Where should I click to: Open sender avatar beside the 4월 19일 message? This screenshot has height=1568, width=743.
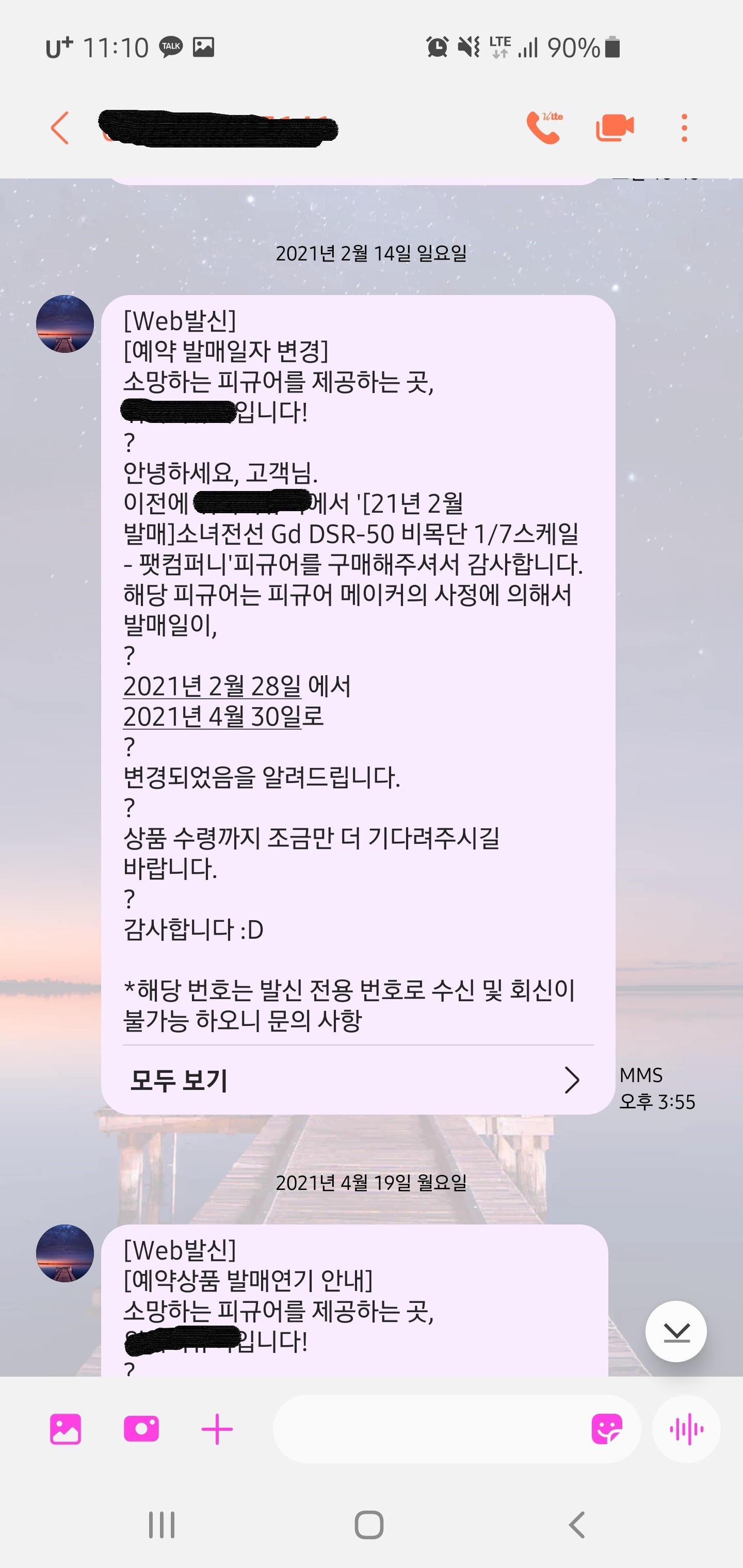click(65, 1253)
